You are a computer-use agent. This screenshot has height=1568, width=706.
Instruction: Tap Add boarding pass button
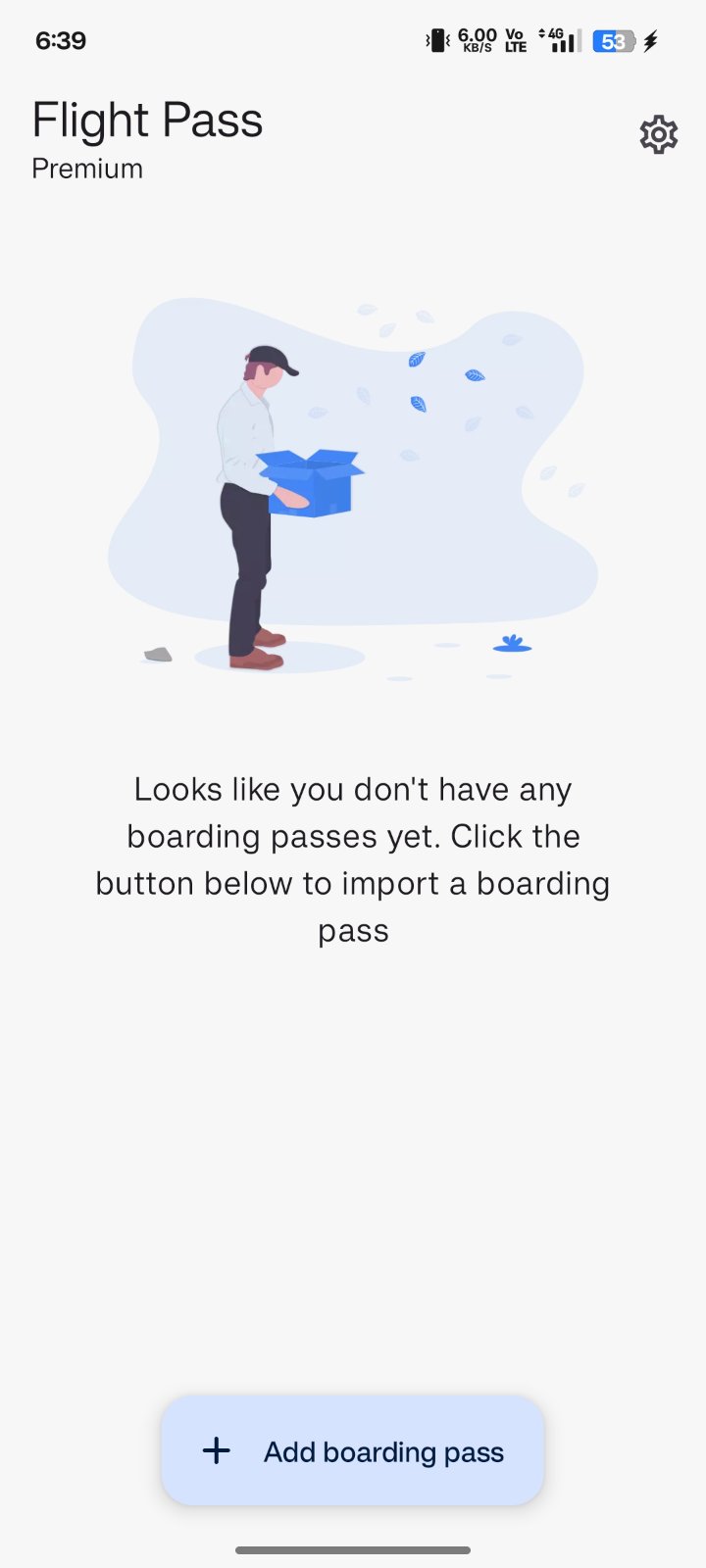coord(353,1450)
